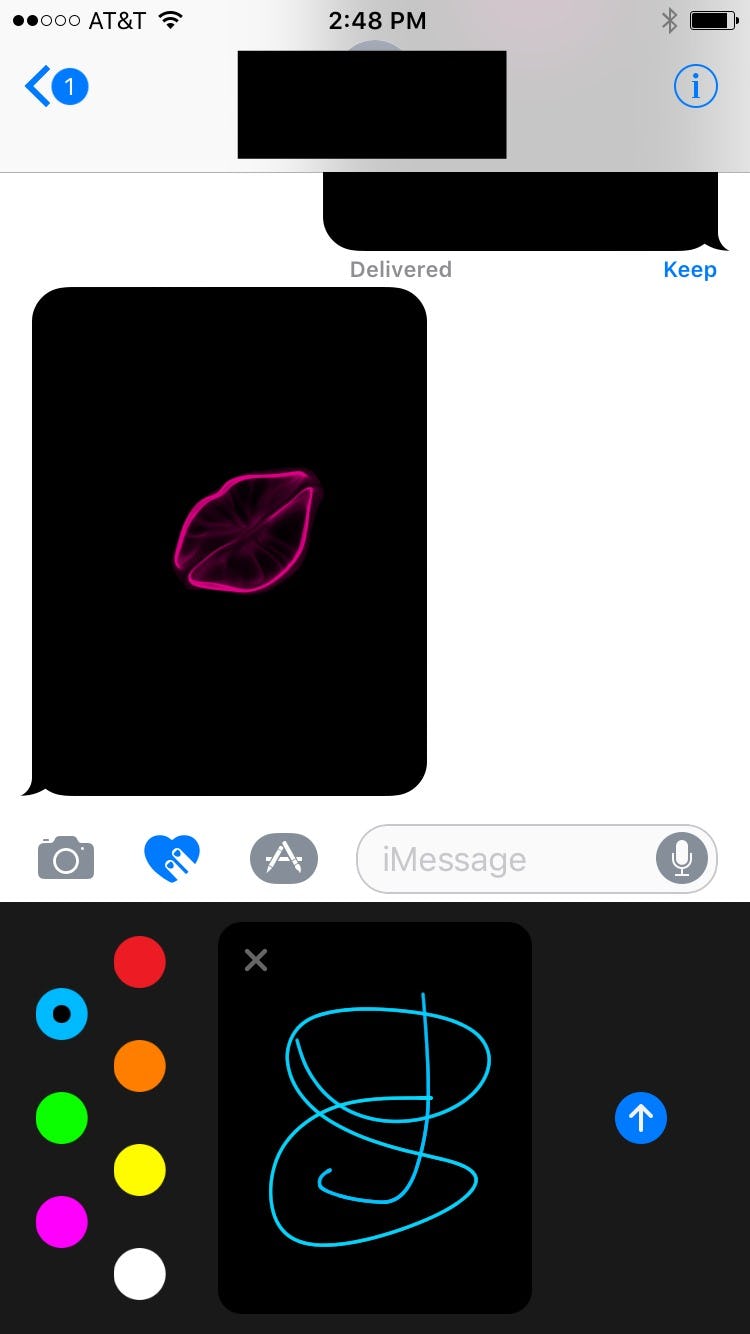
Task: Send the blue sketch with the arrow
Action: (x=640, y=1118)
